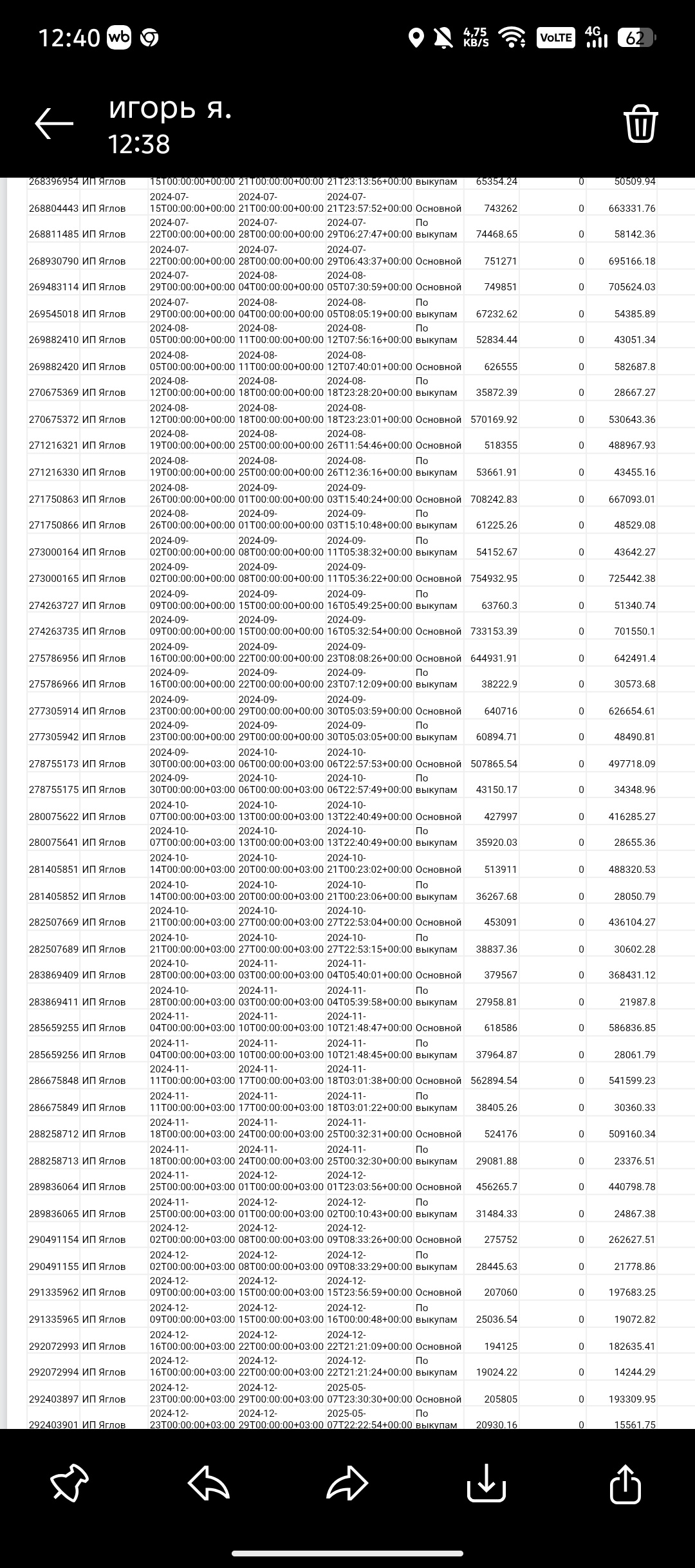Pin this image with the pin icon

tap(69, 1483)
